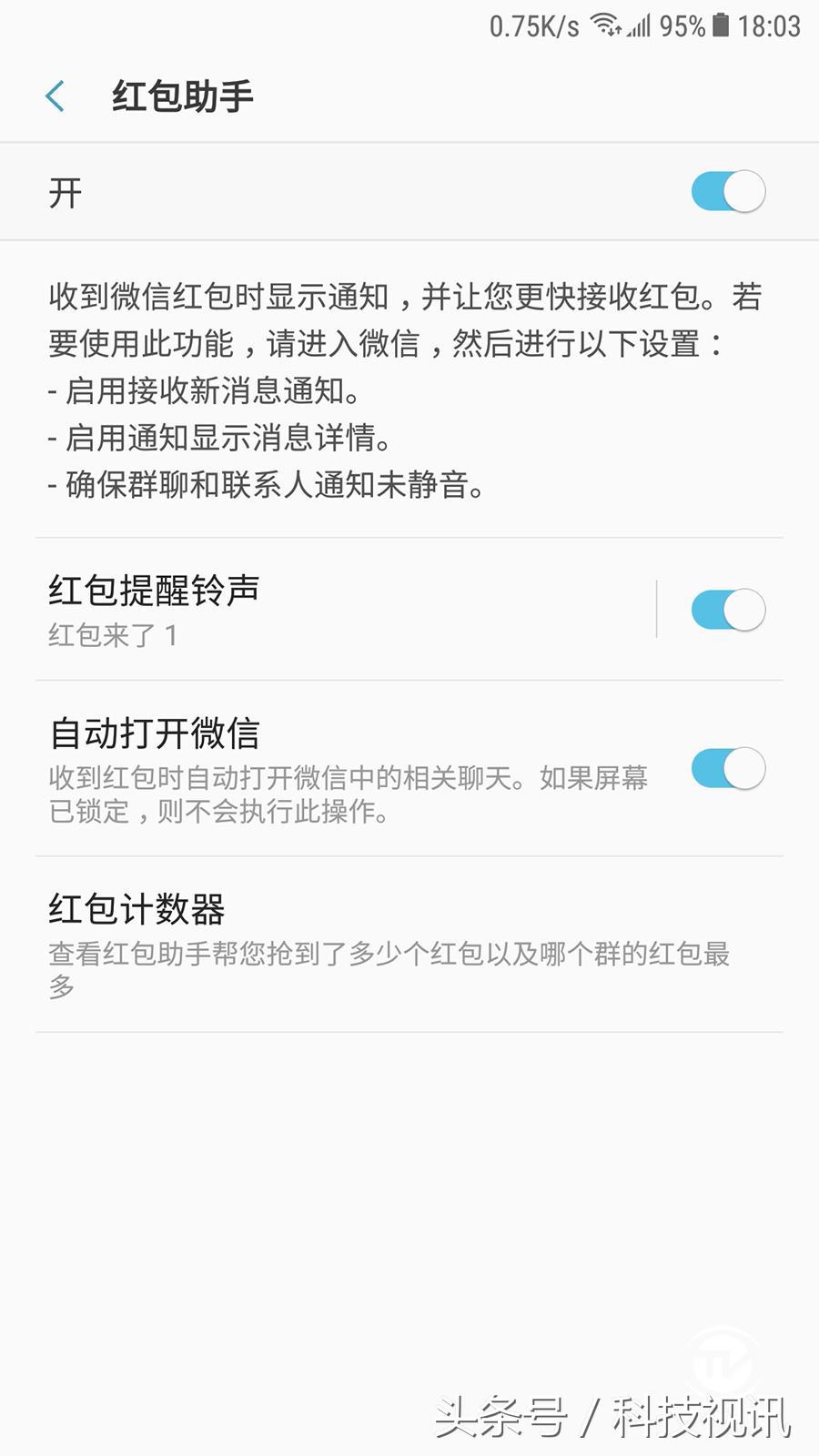This screenshot has height=1456, width=819.
Task: Tap the 开 label on master row
Action: pos(66,191)
